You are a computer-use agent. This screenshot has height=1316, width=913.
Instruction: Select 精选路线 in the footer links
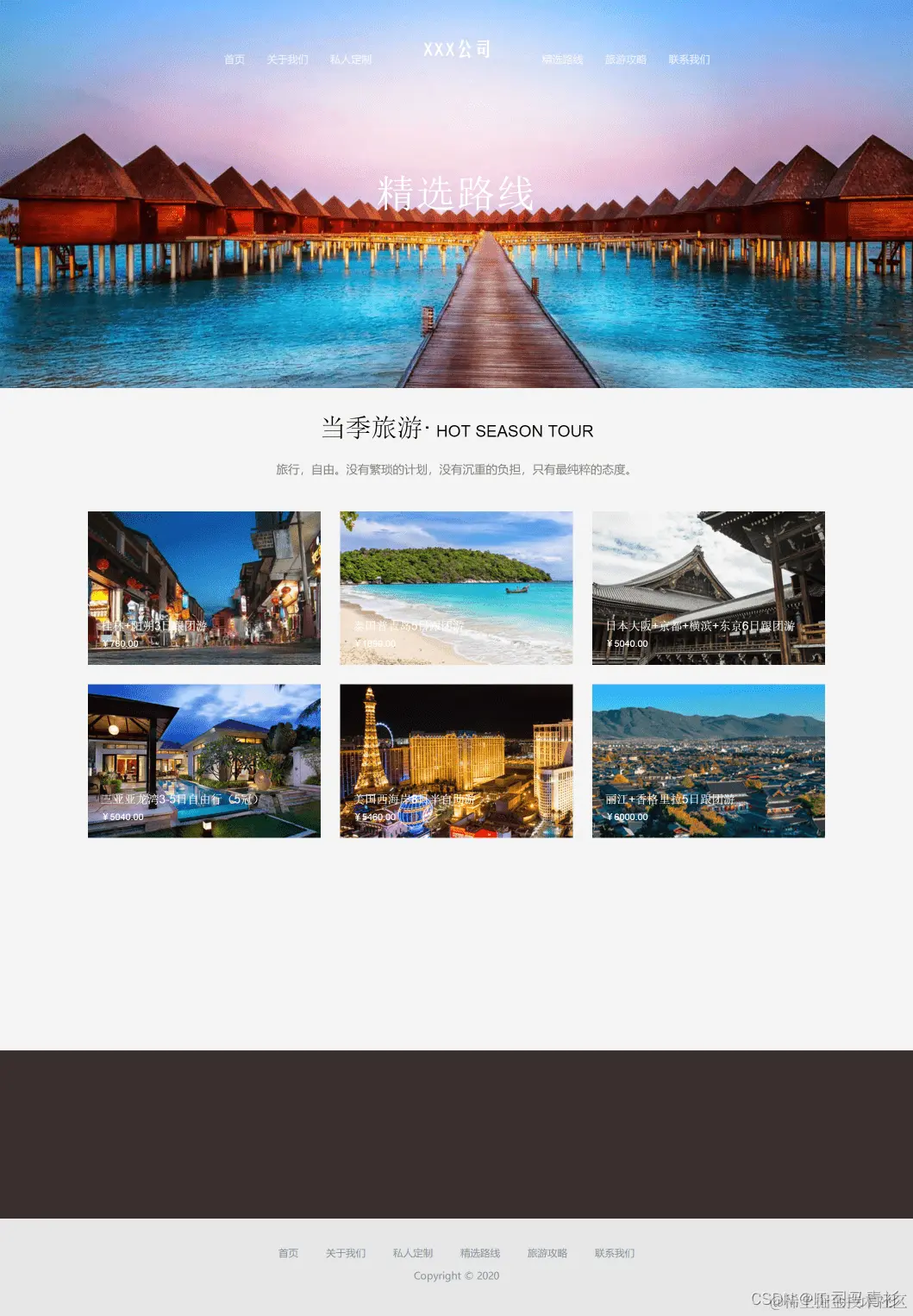pos(479,1253)
